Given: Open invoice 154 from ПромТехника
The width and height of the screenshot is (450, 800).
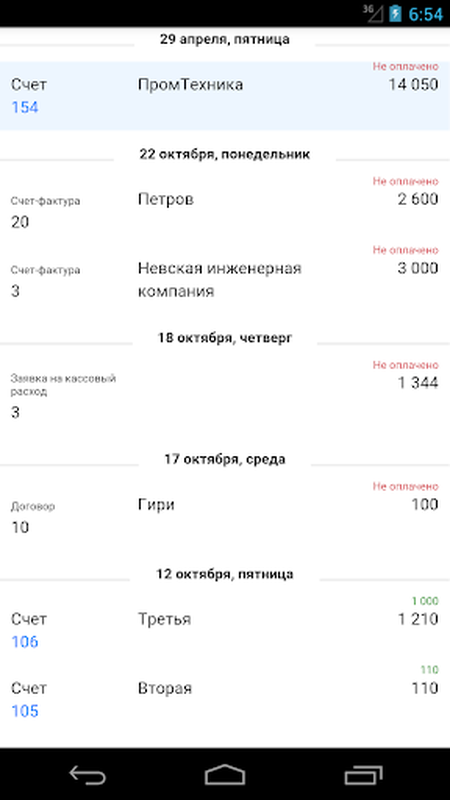Looking at the screenshot, I should click(x=225, y=96).
